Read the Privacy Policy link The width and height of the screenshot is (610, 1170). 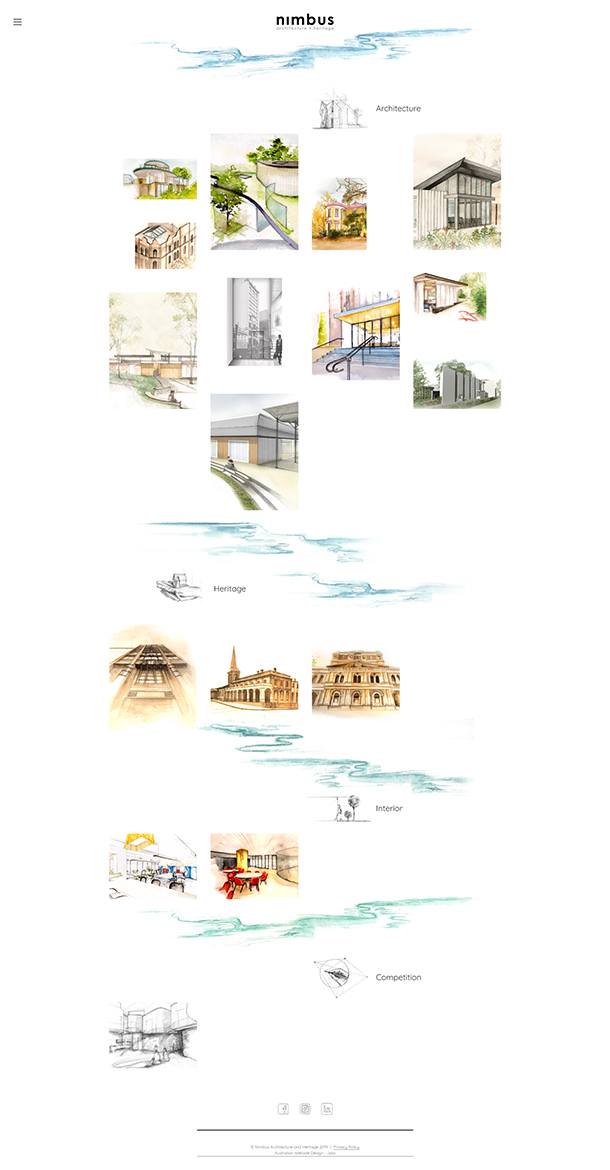click(x=346, y=1147)
